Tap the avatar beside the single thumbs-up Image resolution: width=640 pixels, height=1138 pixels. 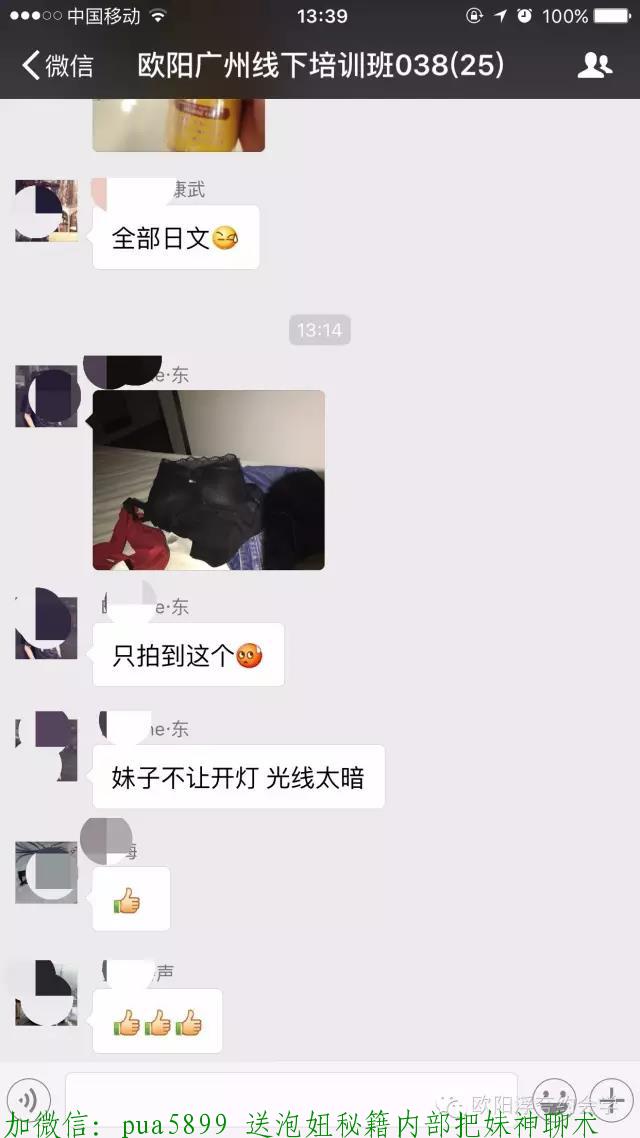tap(46, 872)
